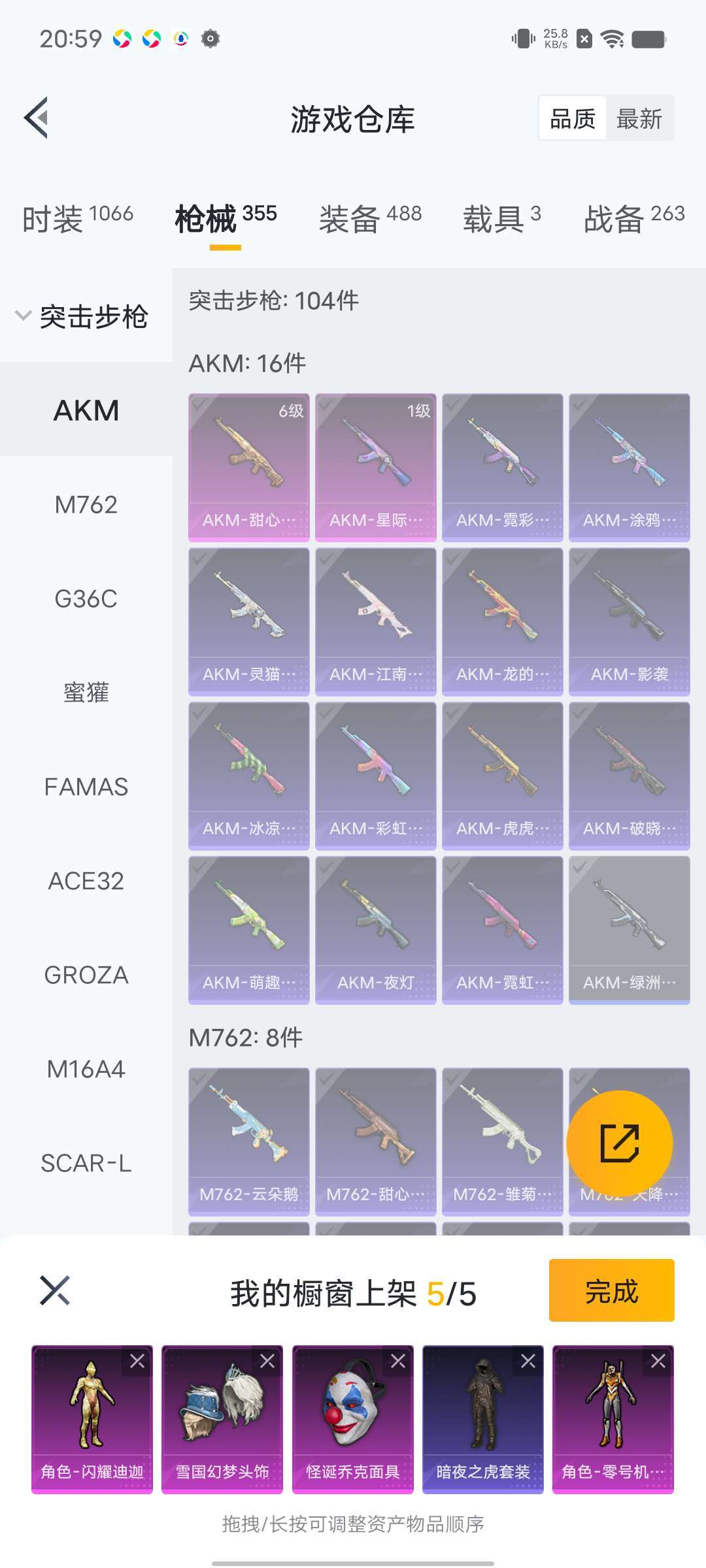The width and height of the screenshot is (706, 1568).
Task: Go back using the top-left arrow
Action: click(37, 118)
